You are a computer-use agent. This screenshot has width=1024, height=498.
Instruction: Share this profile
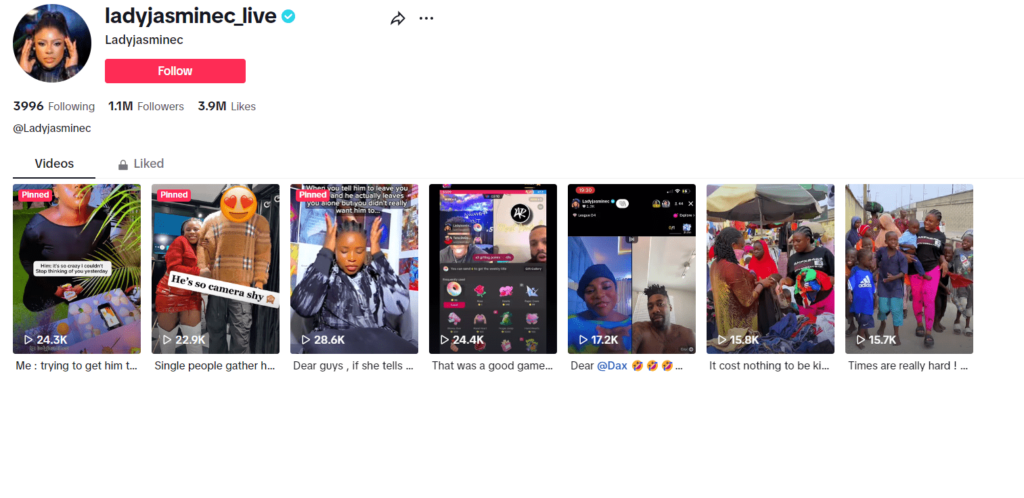tap(398, 18)
